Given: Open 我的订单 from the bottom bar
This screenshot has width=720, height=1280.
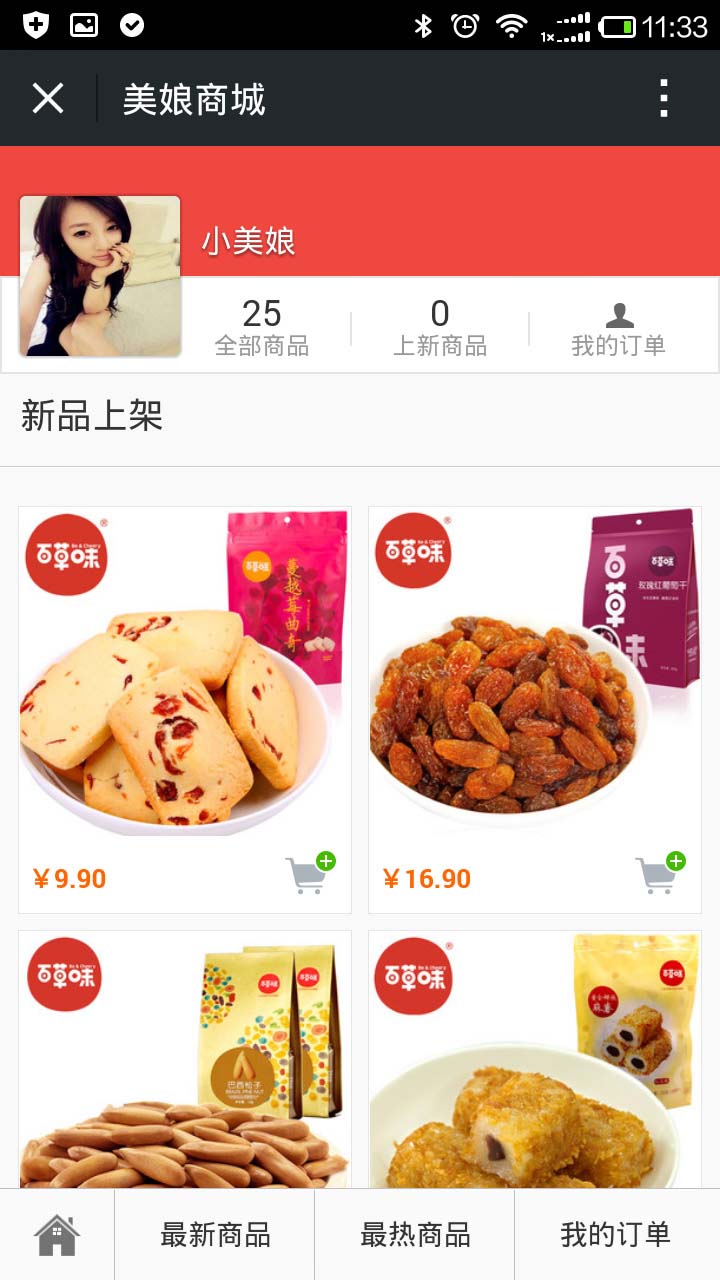Looking at the screenshot, I should tap(614, 1235).
